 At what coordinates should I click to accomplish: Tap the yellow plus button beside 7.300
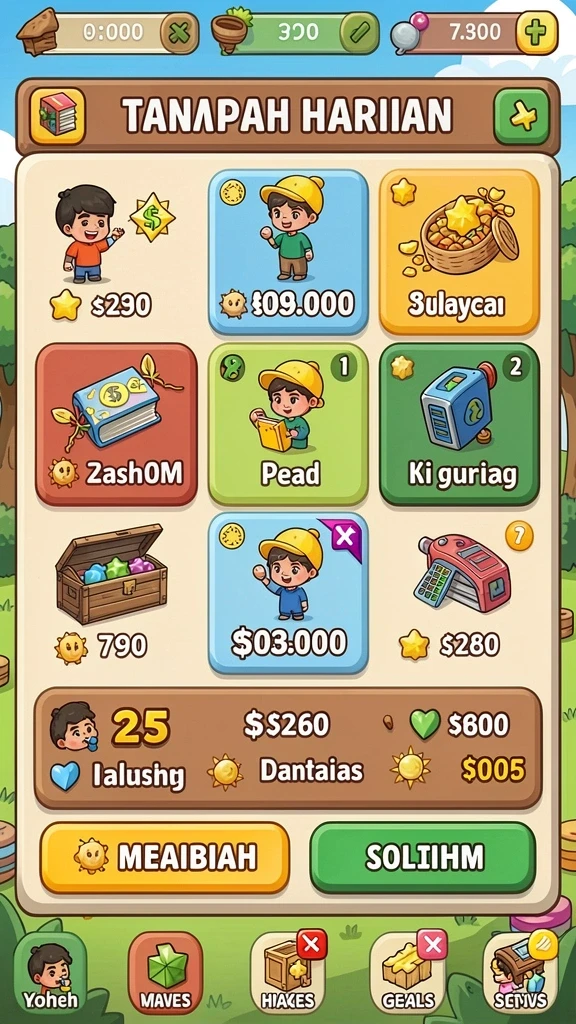[537, 32]
